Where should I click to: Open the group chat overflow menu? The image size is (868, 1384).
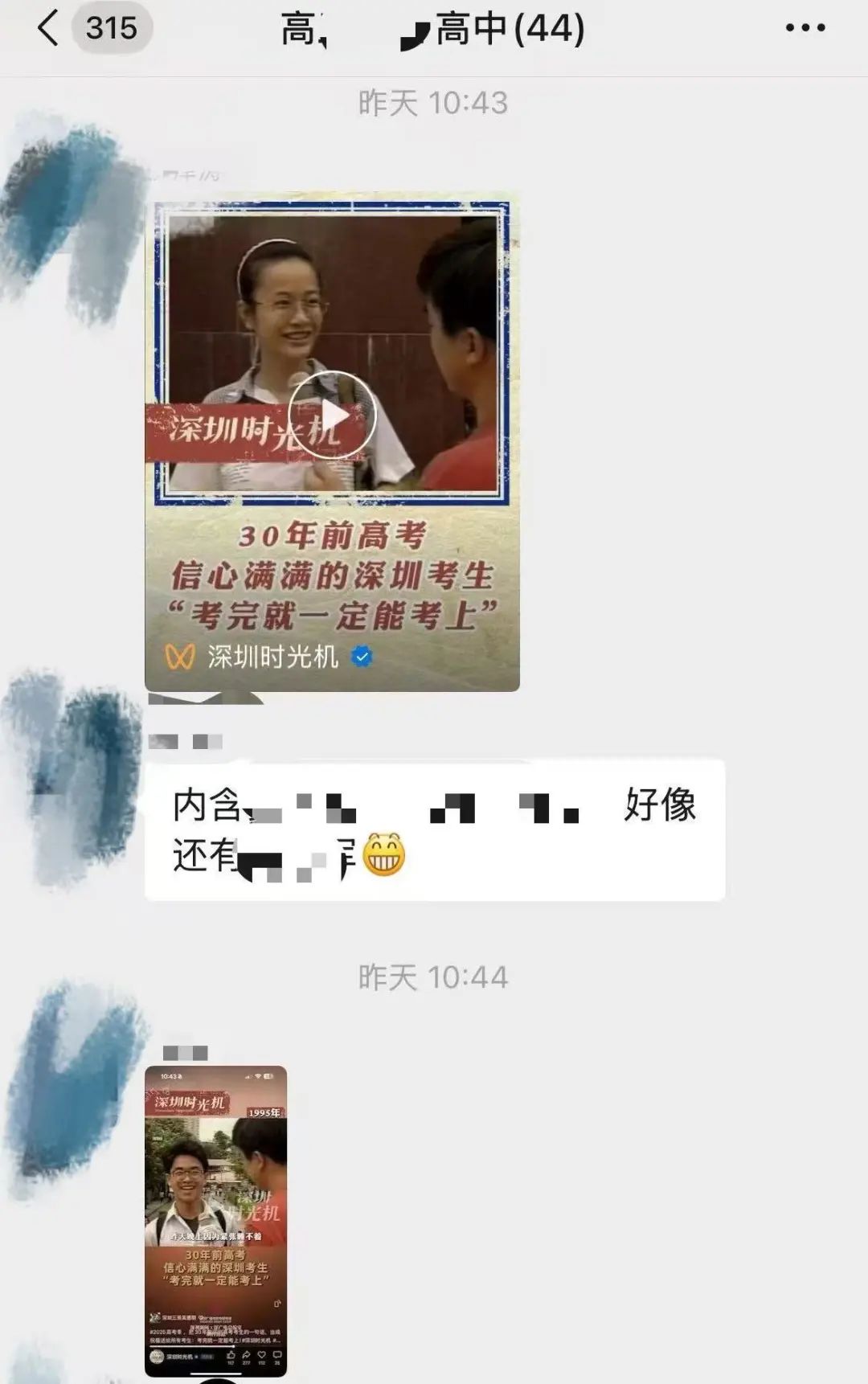pos(805,28)
